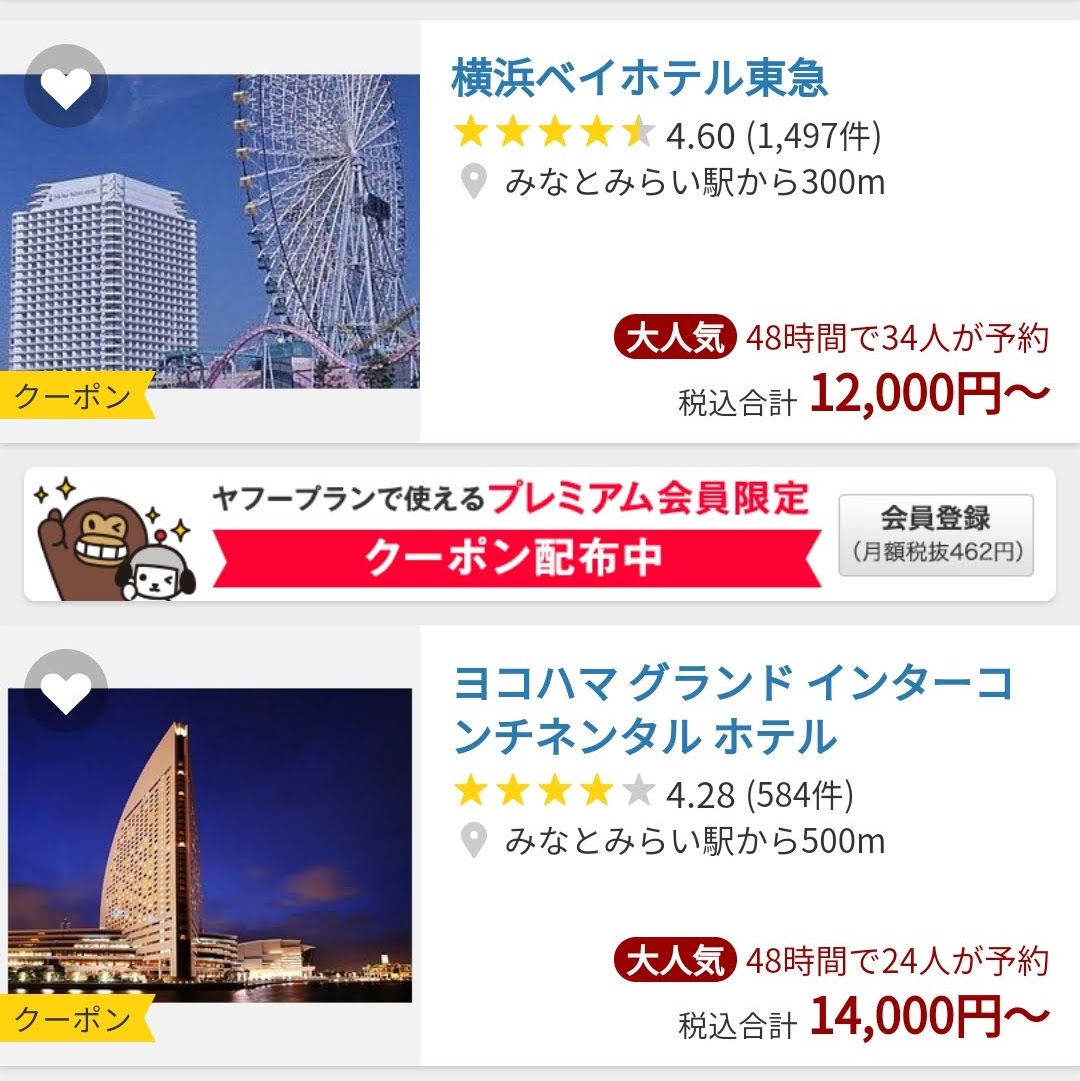
Task: Open the プレミアム会員限定 クーポン配布中 banner
Action: 510,534
